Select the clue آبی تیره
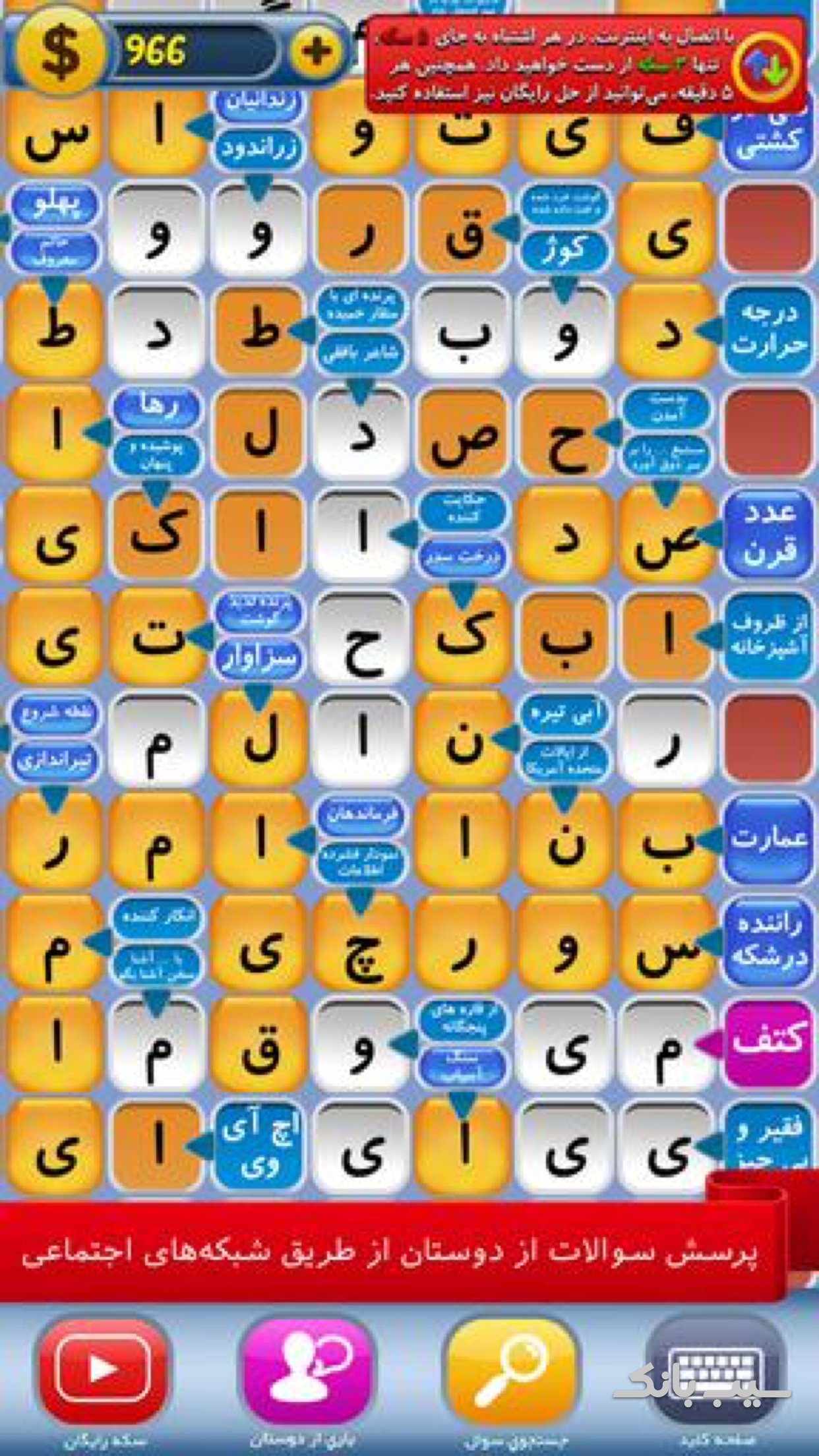 click(564, 714)
